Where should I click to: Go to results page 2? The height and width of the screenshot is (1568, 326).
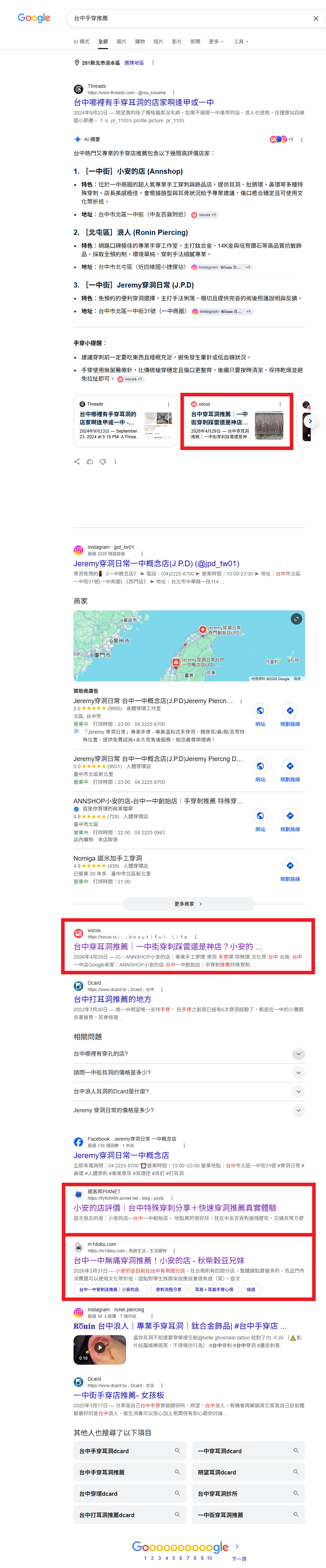(x=152, y=1558)
